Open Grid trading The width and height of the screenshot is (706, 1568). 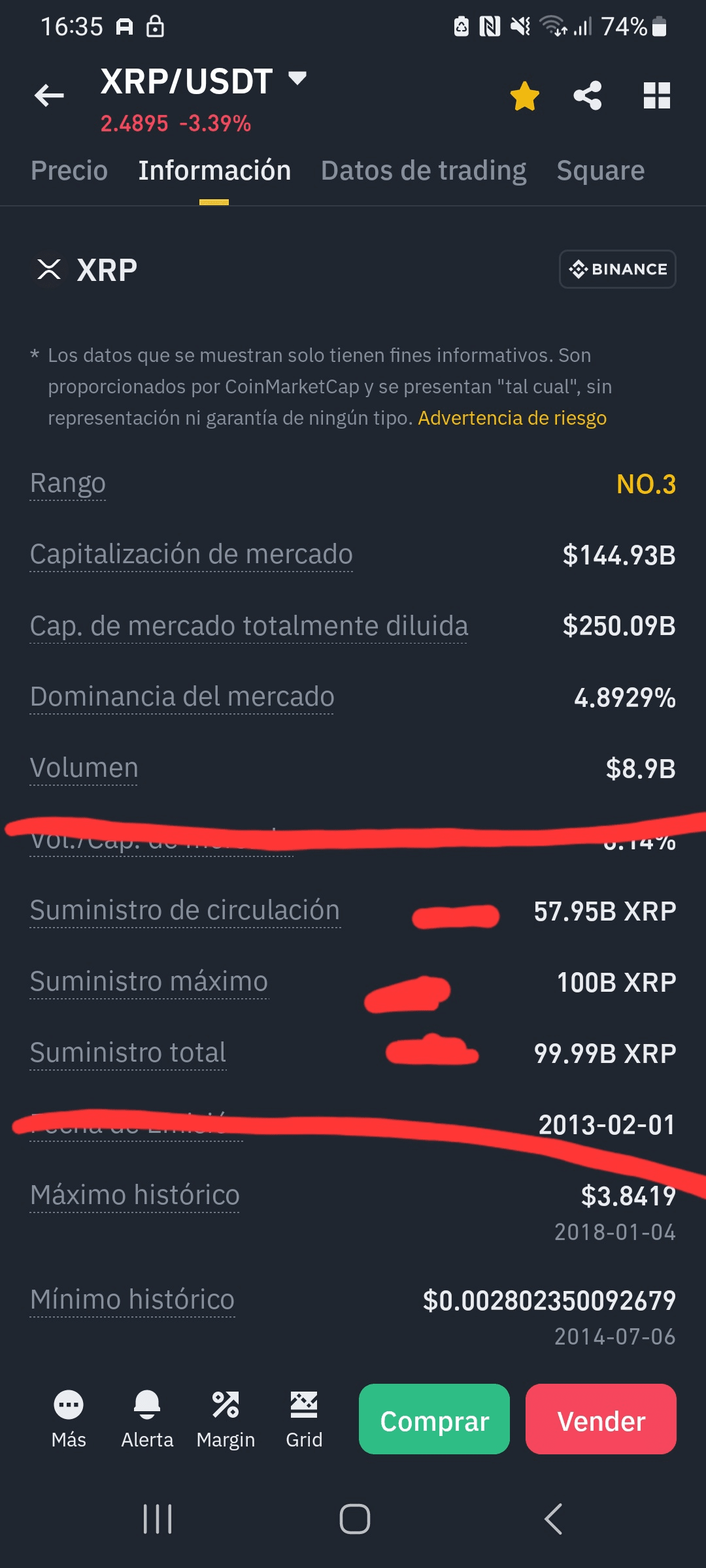[x=304, y=1418]
